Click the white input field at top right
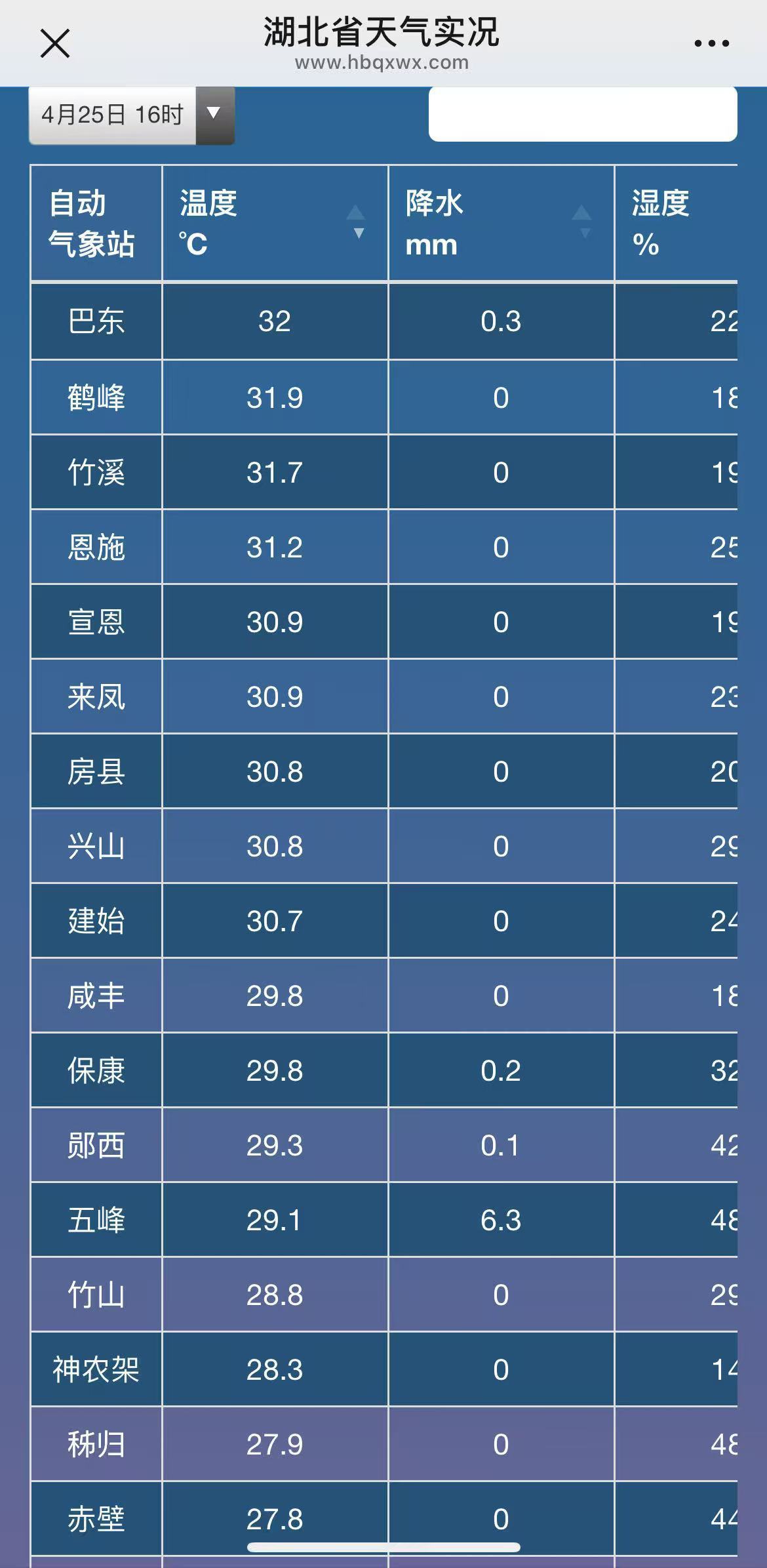Image resolution: width=767 pixels, height=1568 pixels. coord(583,113)
